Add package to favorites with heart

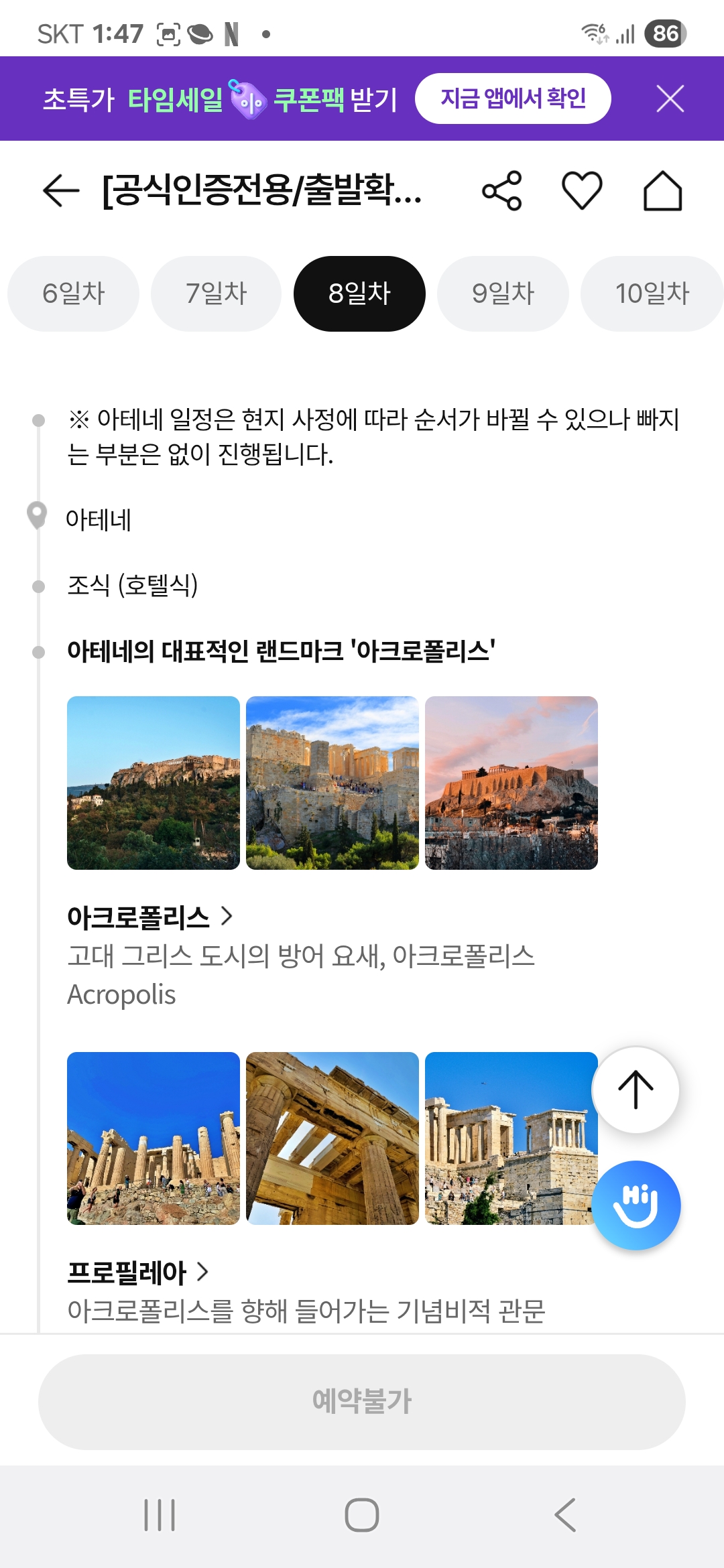pos(581,191)
